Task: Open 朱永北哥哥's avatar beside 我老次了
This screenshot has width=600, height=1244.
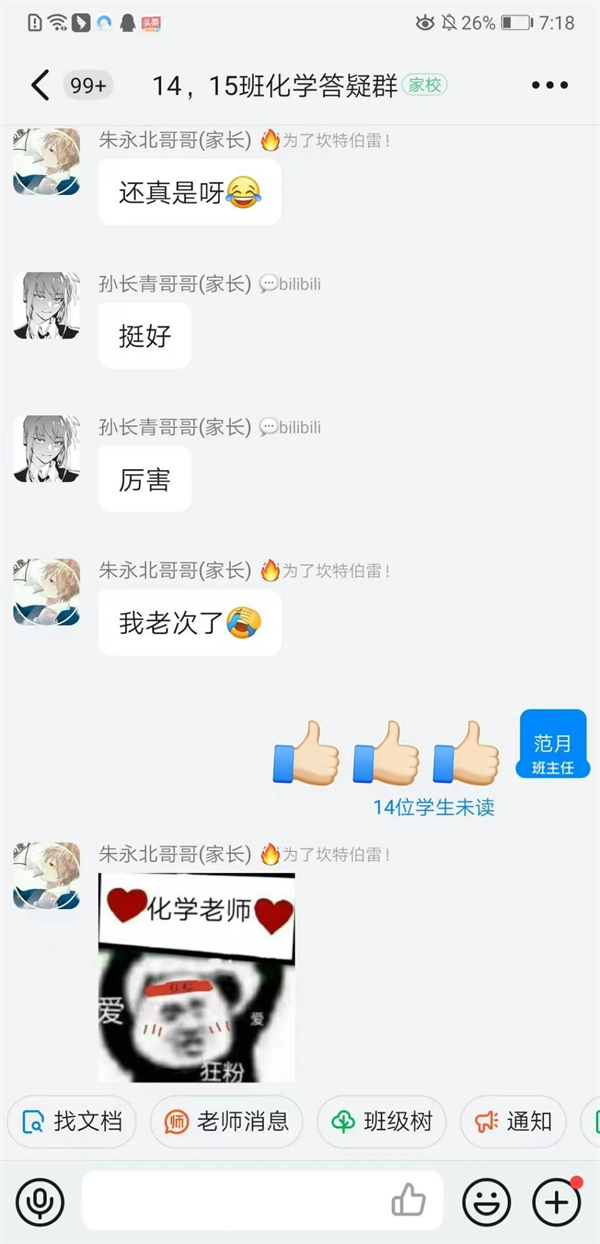Action: 46,592
